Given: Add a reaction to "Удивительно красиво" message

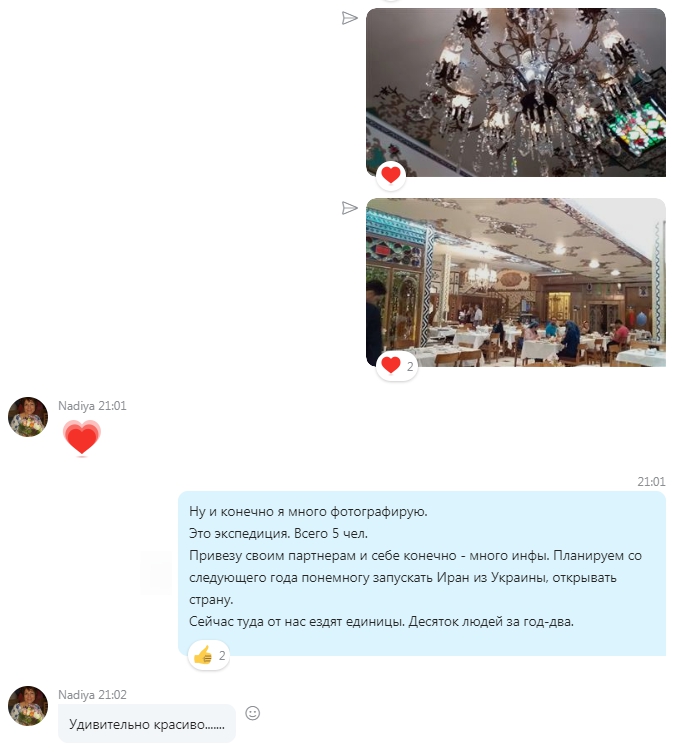Looking at the screenshot, I should (253, 713).
